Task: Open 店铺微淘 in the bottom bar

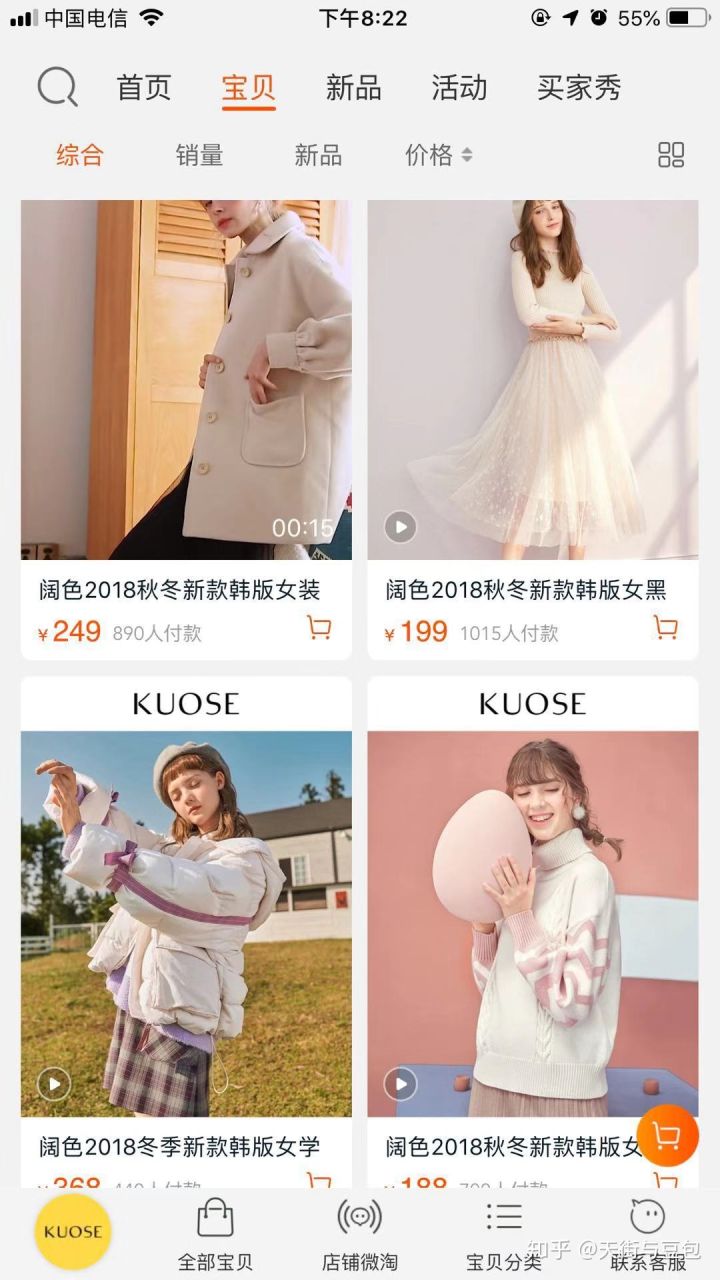Action: (360, 1233)
